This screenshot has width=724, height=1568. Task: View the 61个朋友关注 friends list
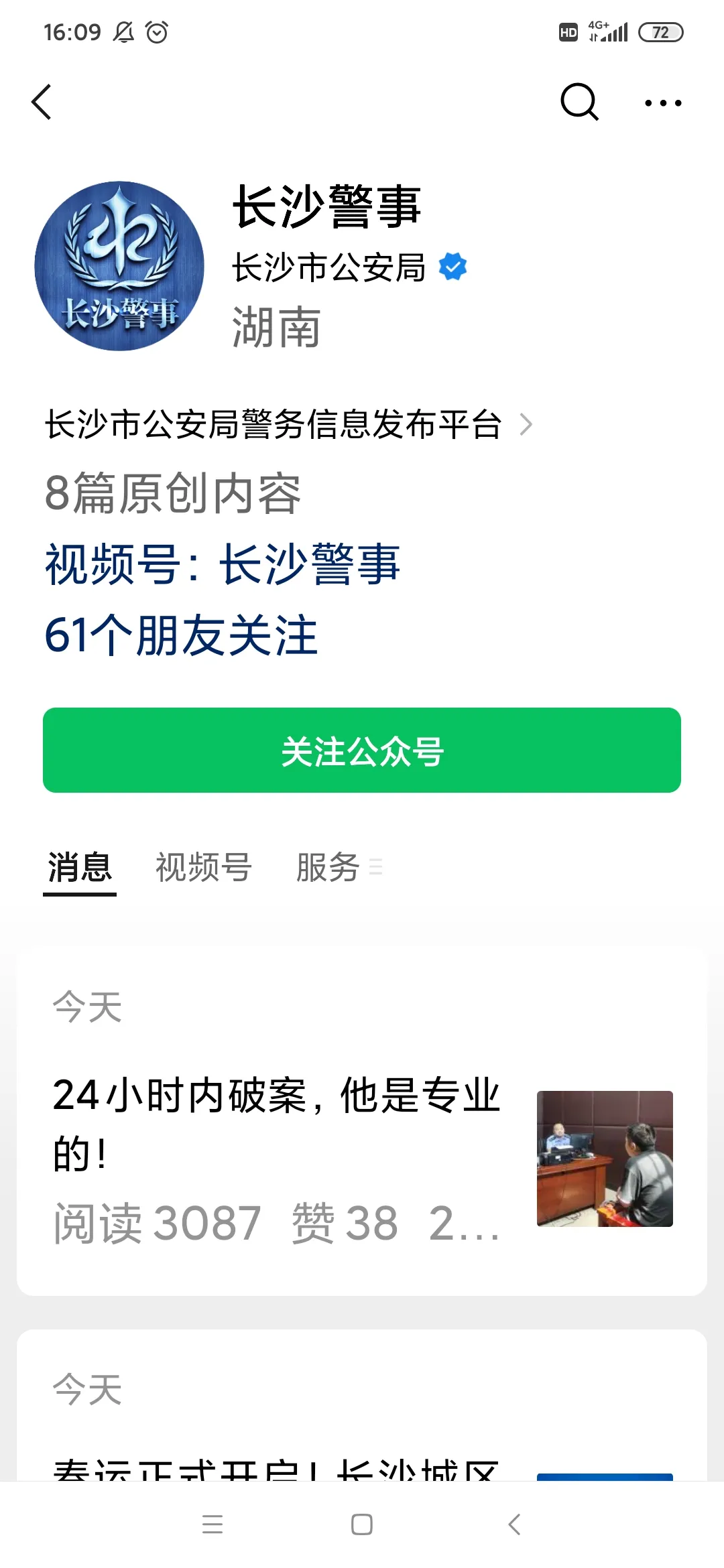pyautogui.click(x=181, y=635)
